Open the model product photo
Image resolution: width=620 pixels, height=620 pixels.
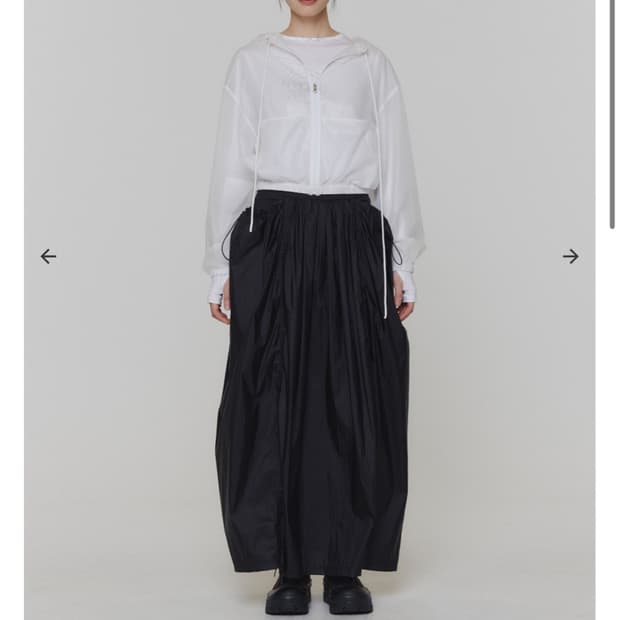pos(310,310)
